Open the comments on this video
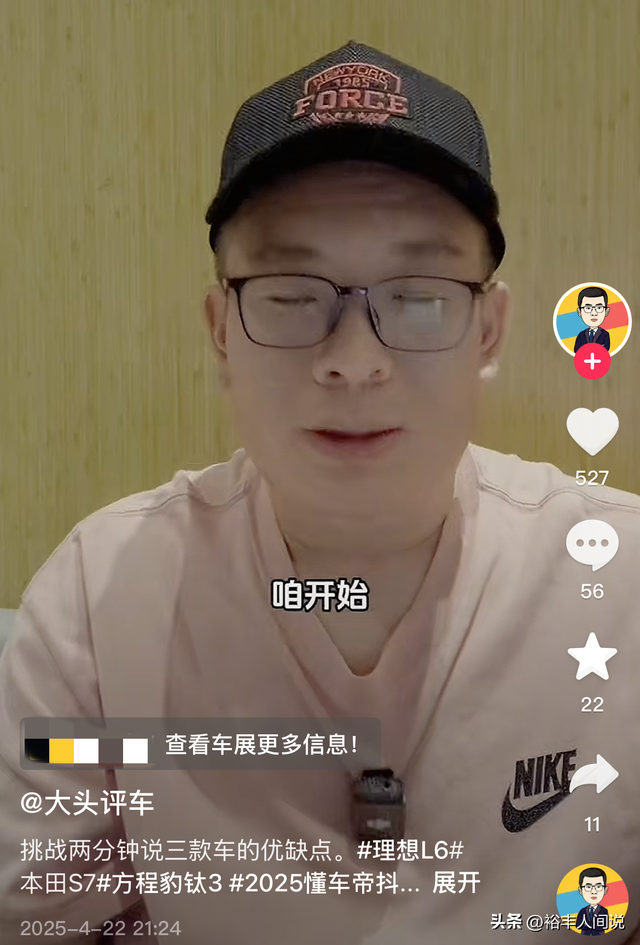 (592, 545)
